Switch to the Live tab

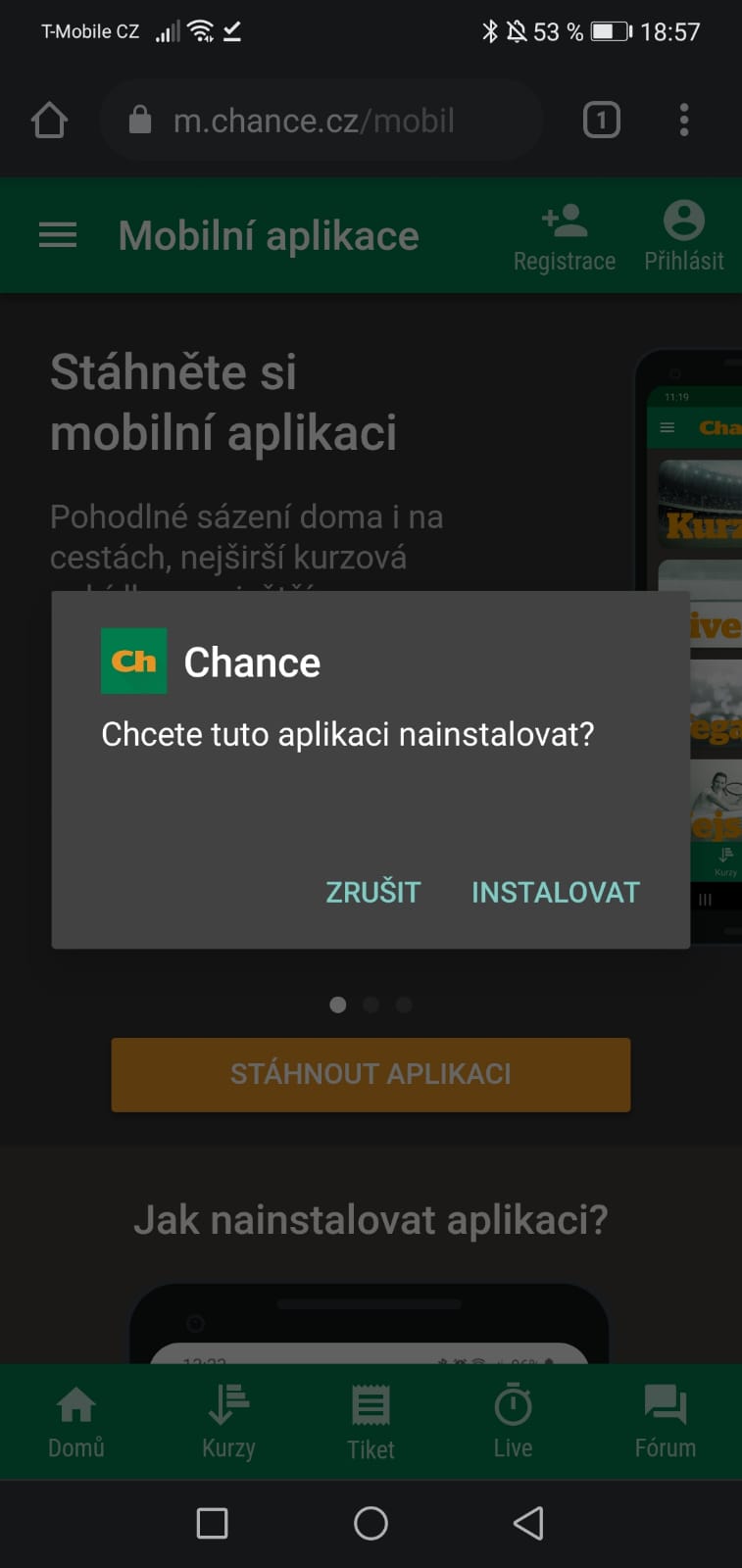click(x=513, y=1422)
